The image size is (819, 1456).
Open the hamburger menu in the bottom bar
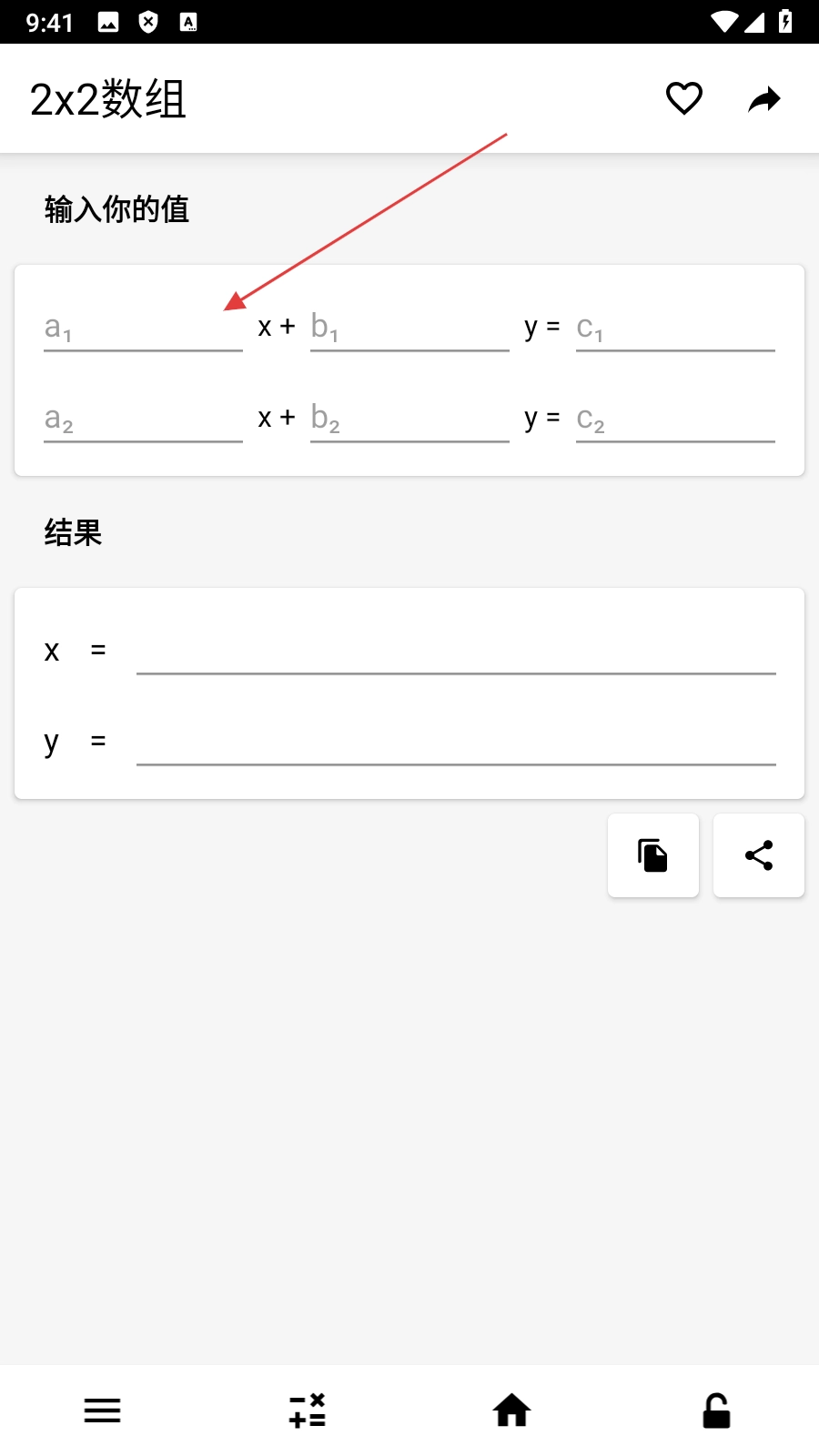click(x=102, y=1410)
